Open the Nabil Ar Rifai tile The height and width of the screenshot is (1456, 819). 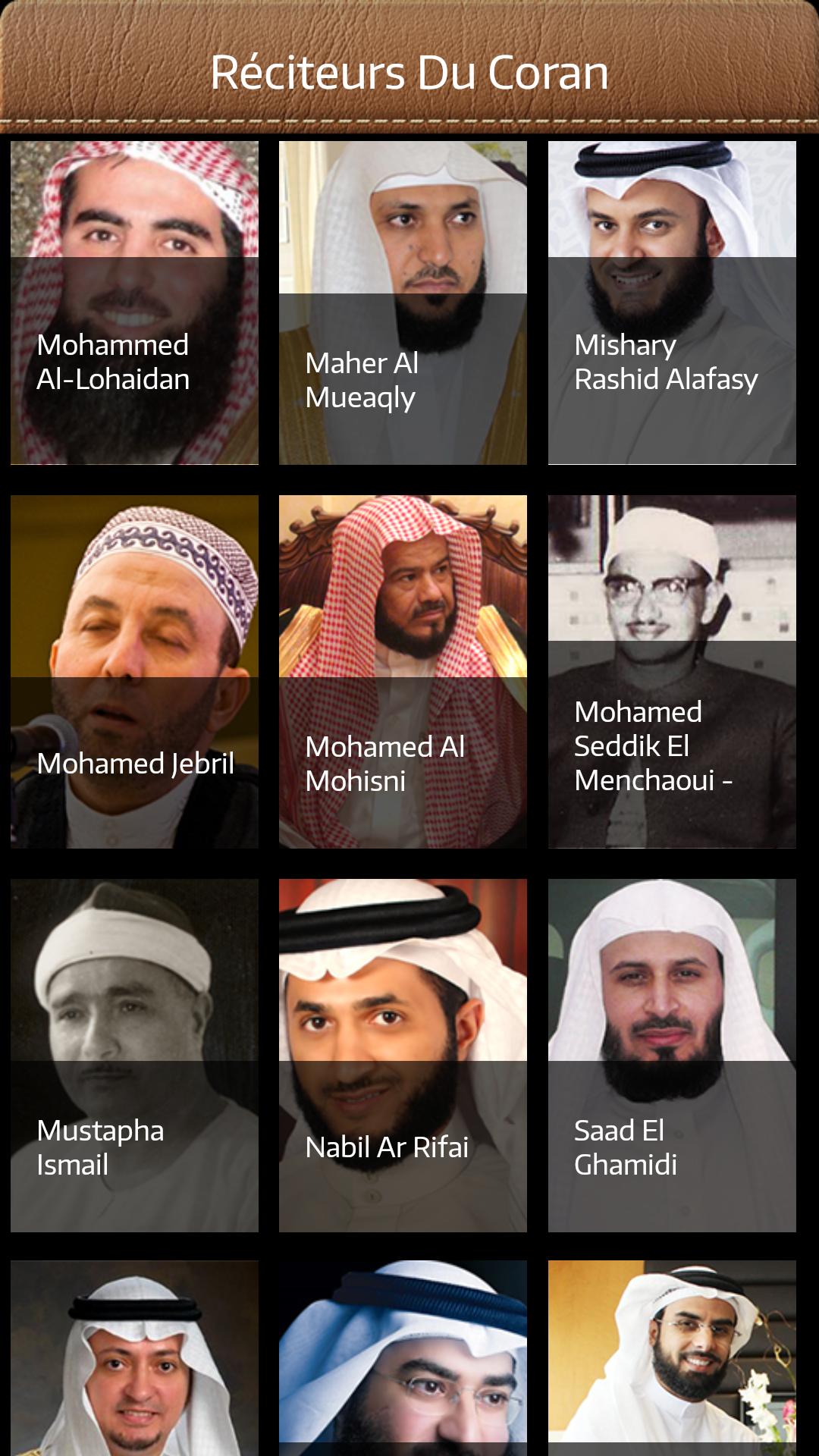point(403,1055)
